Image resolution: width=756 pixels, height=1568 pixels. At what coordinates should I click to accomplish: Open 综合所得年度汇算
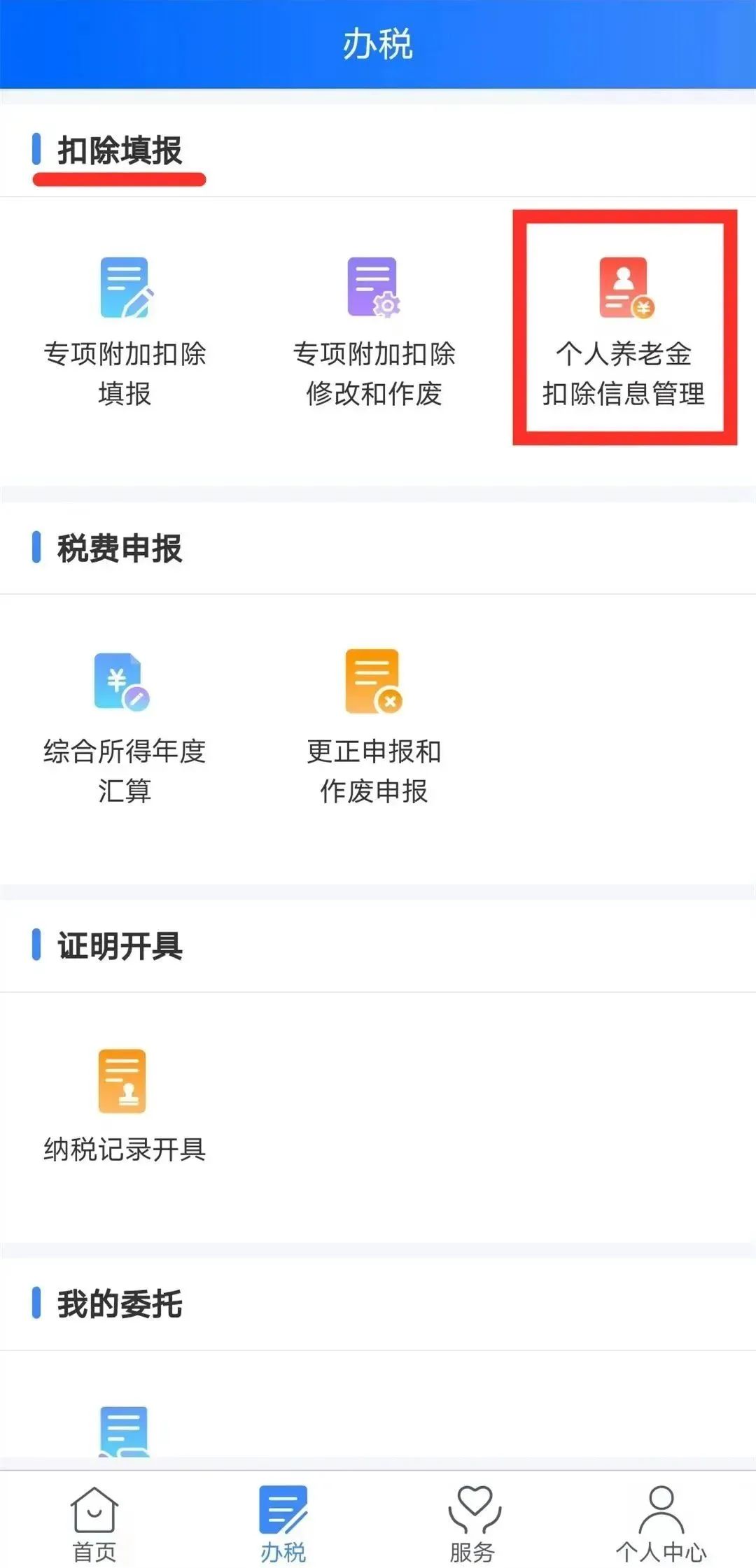[125, 728]
